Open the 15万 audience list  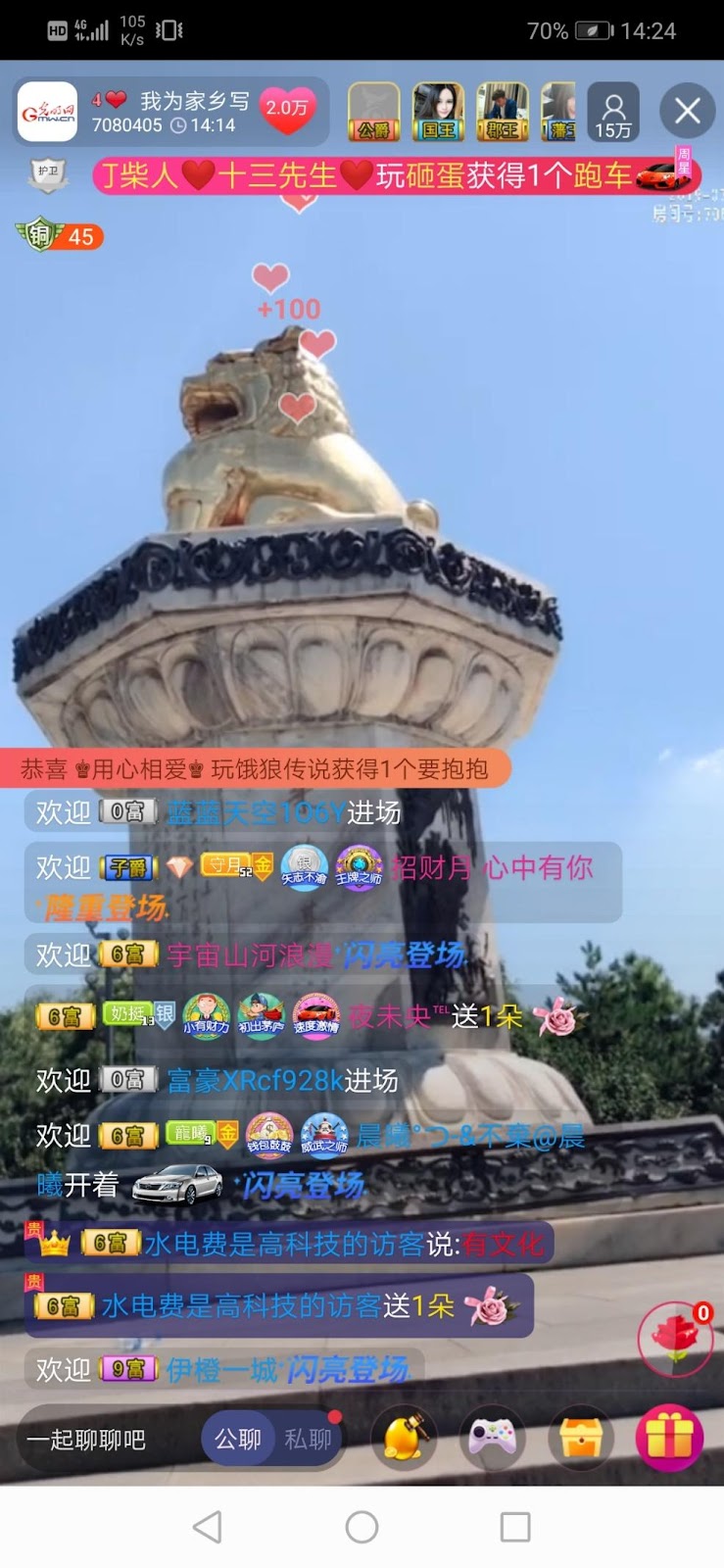pyautogui.click(x=613, y=112)
